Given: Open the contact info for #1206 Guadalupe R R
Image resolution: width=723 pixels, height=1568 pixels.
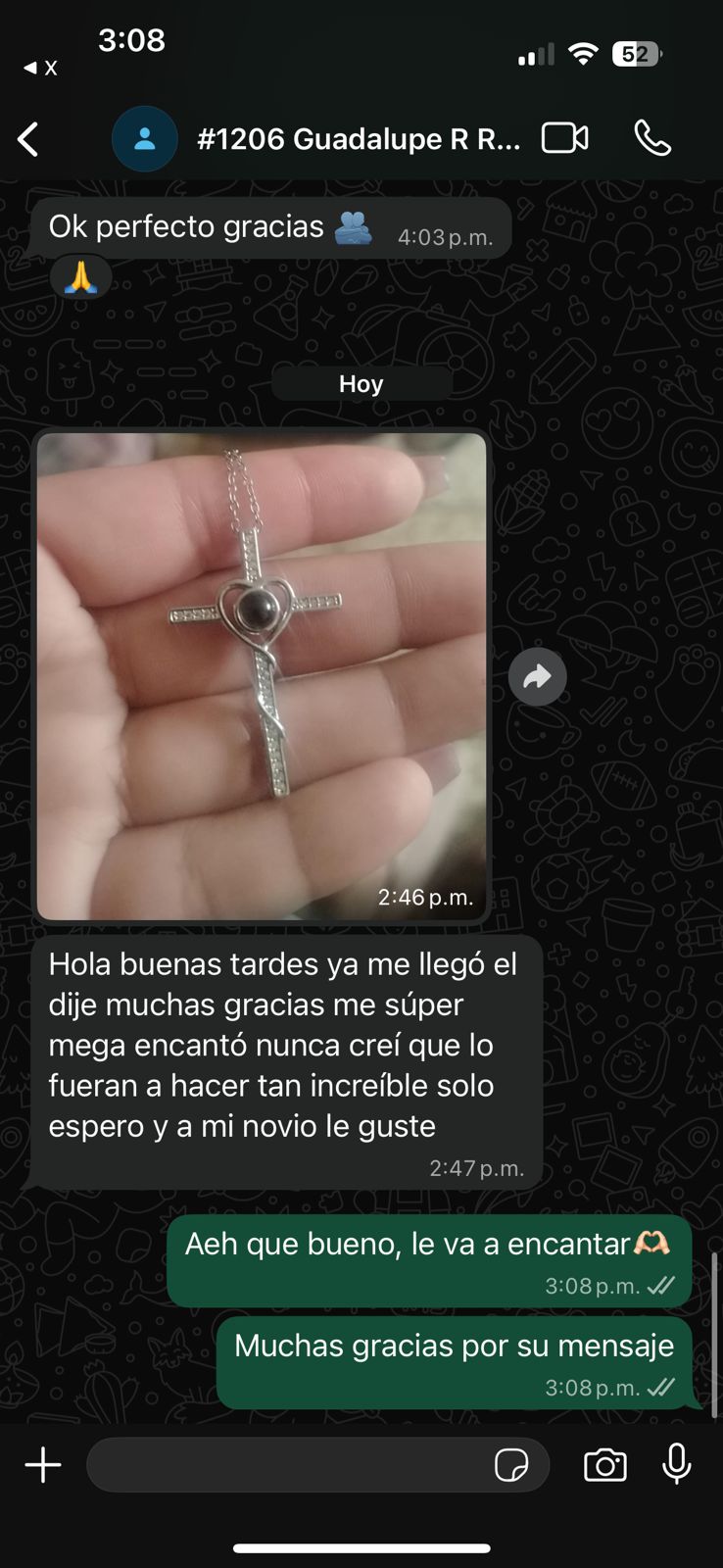Looking at the screenshot, I should (358, 139).
